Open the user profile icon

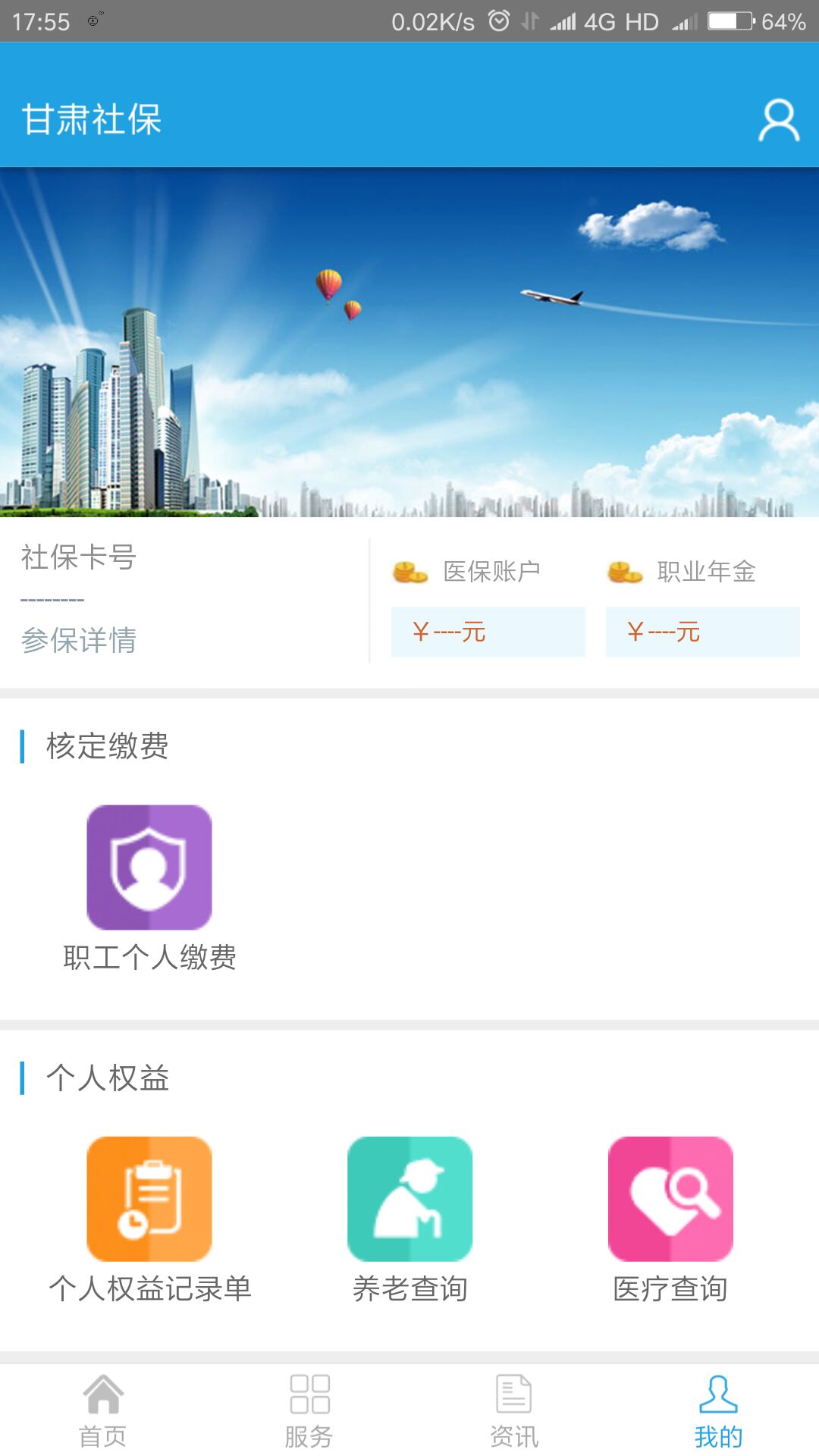coord(778,121)
